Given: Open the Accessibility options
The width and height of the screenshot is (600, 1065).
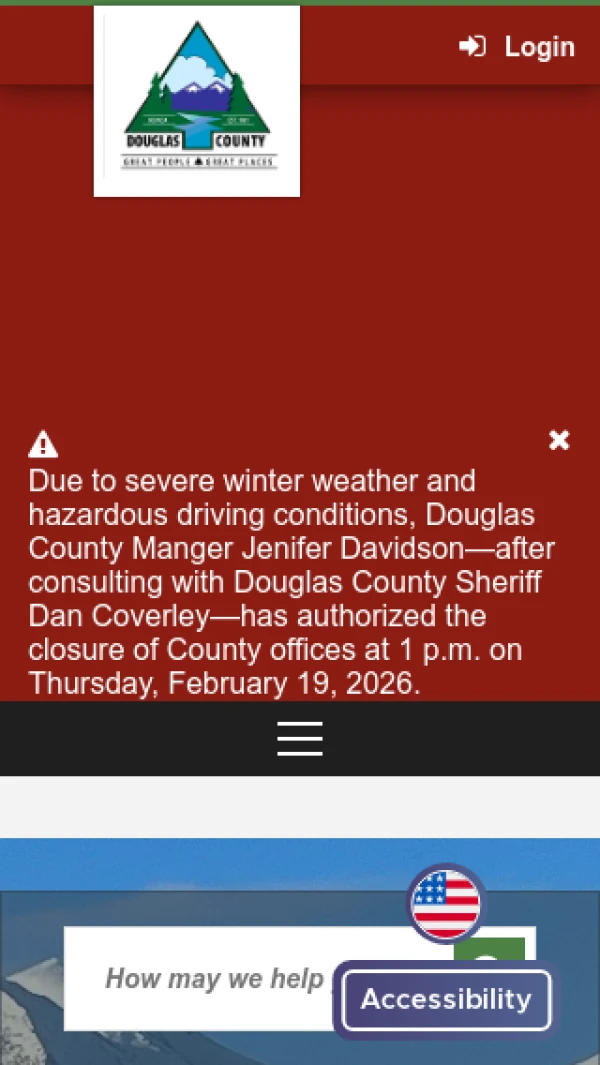Looking at the screenshot, I should click(x=446, y=999).
